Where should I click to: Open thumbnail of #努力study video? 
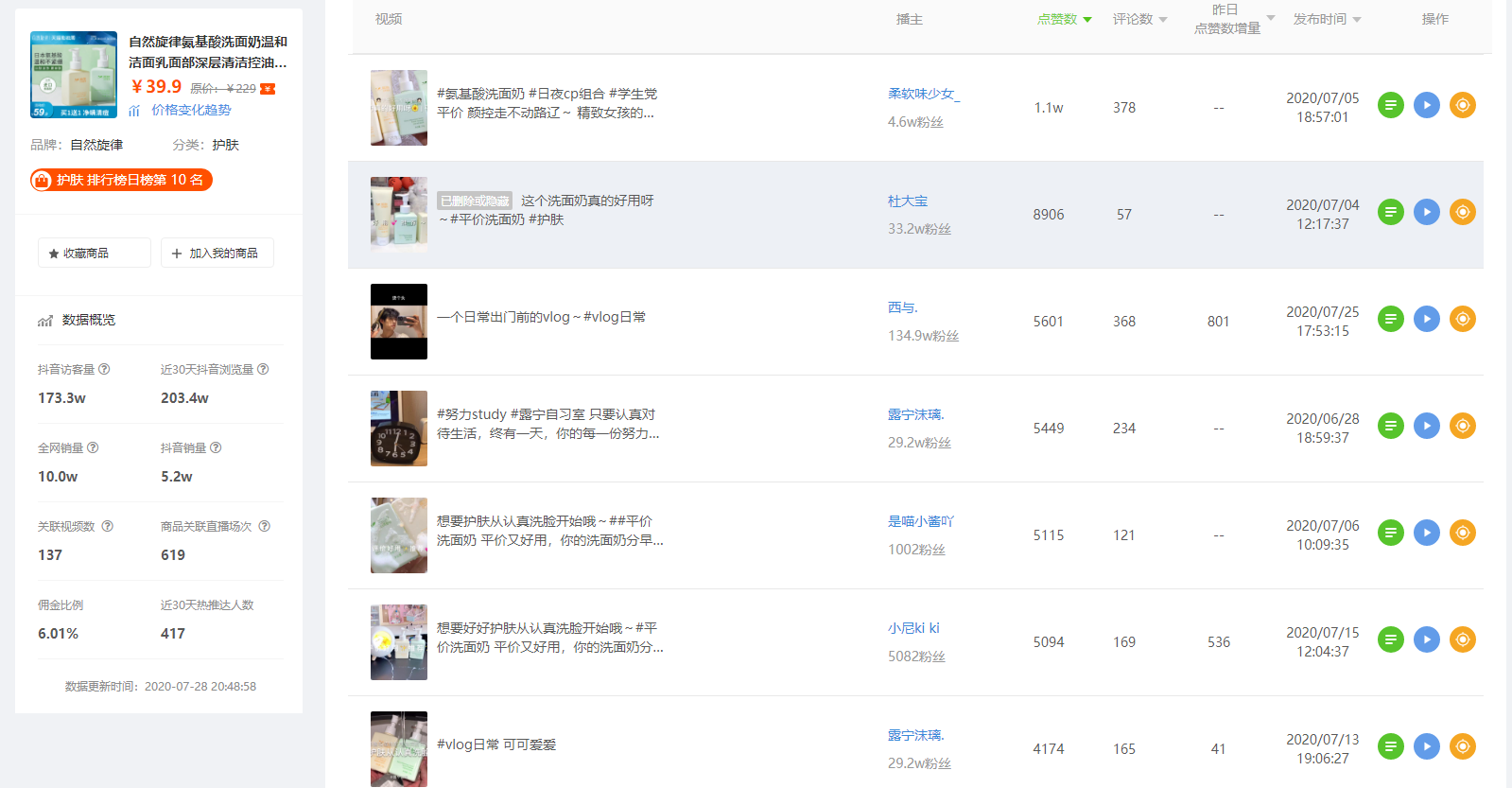pyautogui.click(x=398, y=429)
